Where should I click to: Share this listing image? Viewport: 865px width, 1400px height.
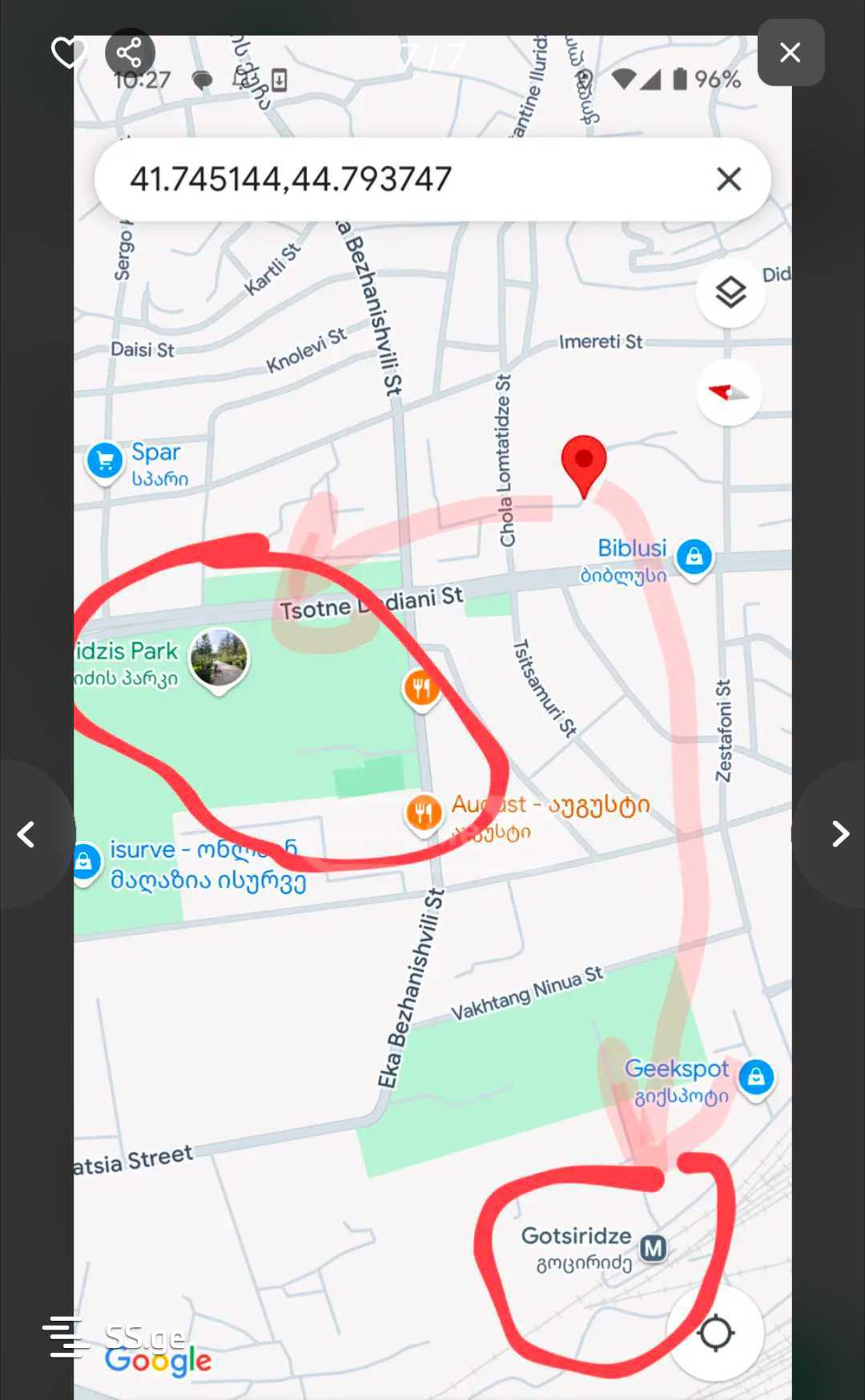pos(130,53)
